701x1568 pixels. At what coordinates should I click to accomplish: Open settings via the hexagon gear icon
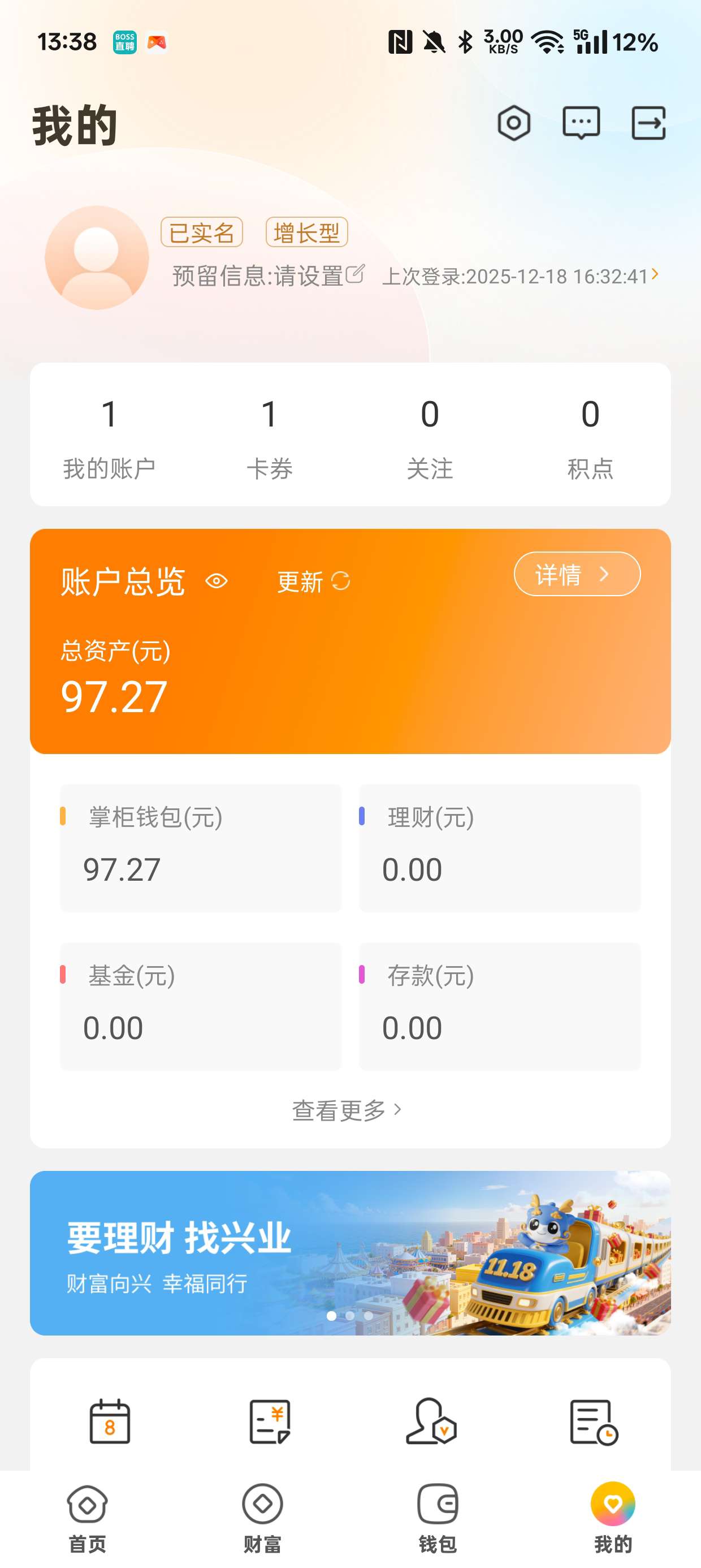point(513,123)
